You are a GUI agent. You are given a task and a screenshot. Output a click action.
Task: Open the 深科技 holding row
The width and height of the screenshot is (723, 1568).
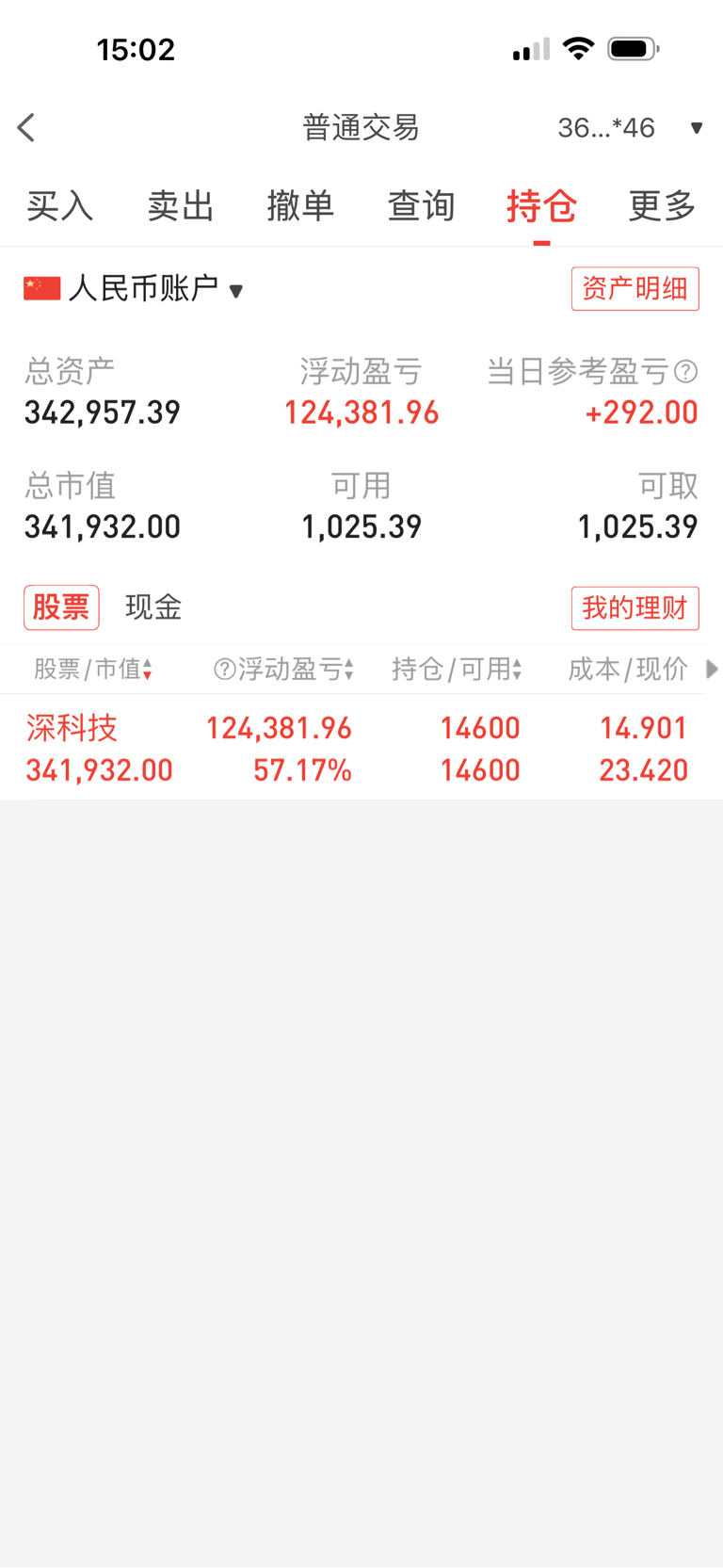point(361,748)
